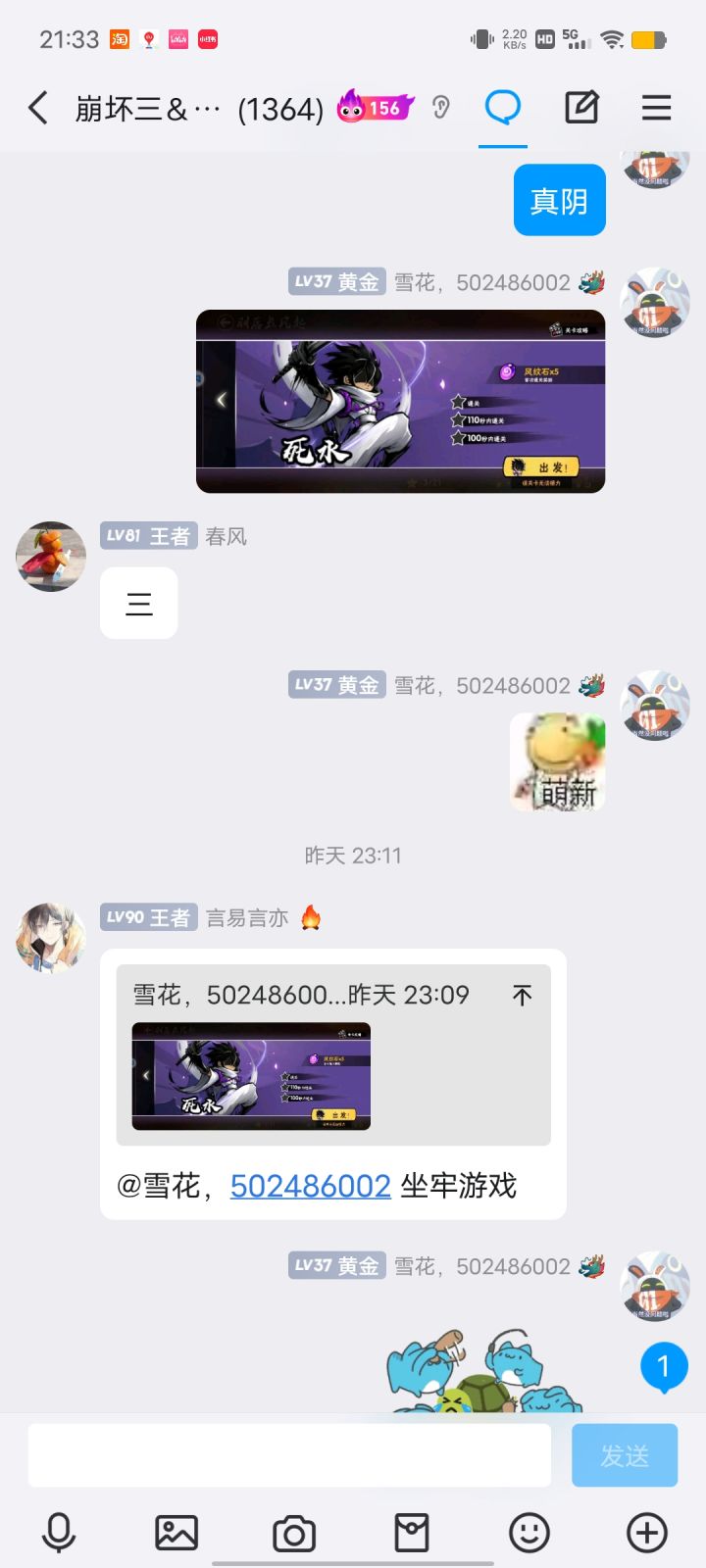Tap the unread count badge showing 1

click(666, 1367)
